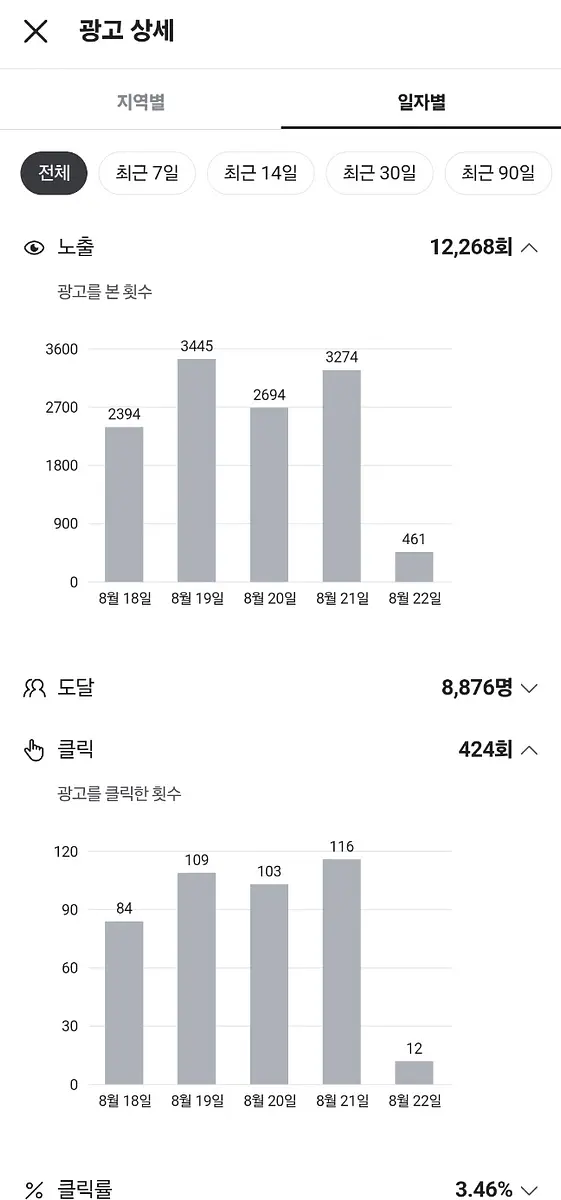Filter by 최근 7일
The height and width of the screenshot is (1200, 561).
pos(147,173)
